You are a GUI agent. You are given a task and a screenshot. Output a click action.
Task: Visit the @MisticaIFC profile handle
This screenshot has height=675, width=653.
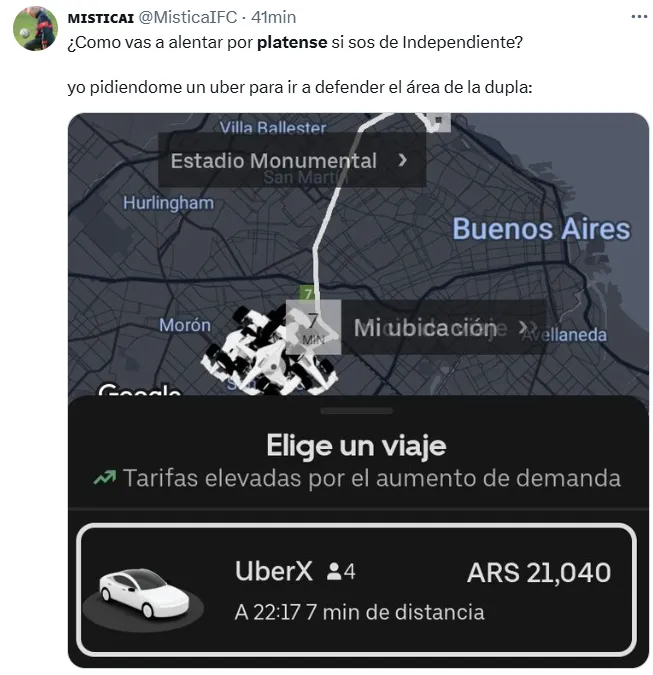click(185, 18)
